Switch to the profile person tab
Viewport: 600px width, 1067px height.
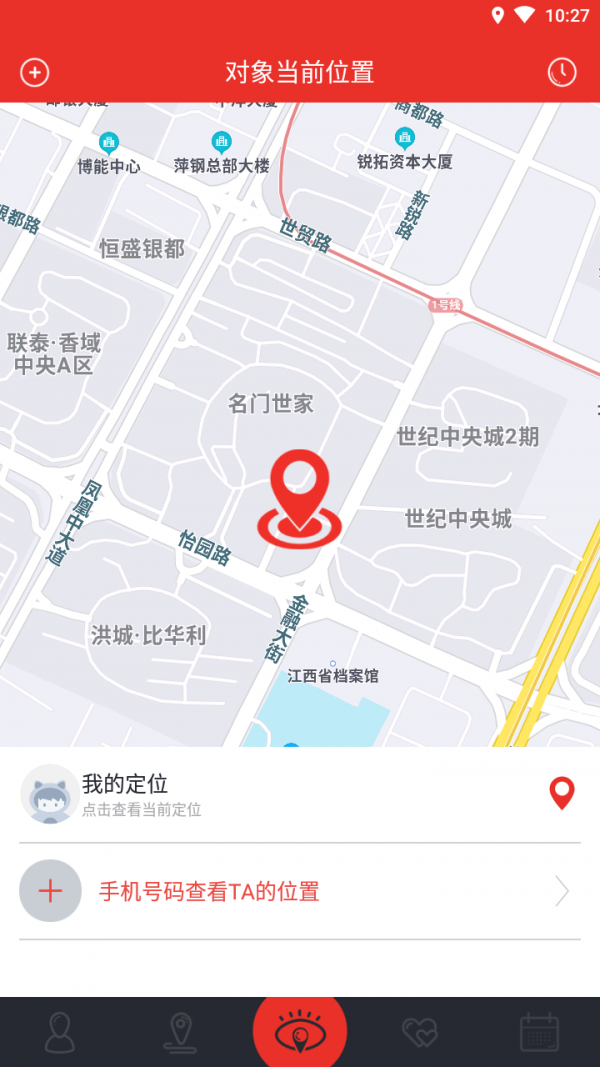[x=60, y=1032]
